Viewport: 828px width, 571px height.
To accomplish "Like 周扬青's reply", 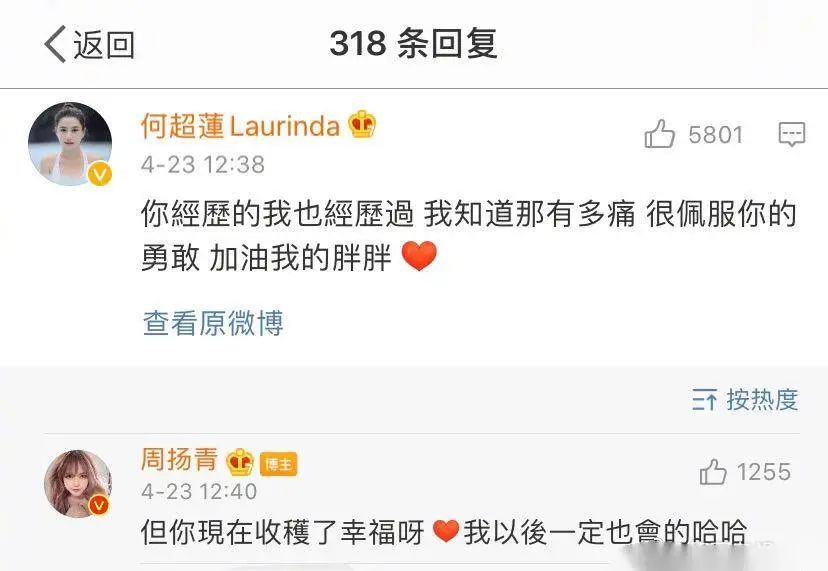I will 713,472.
